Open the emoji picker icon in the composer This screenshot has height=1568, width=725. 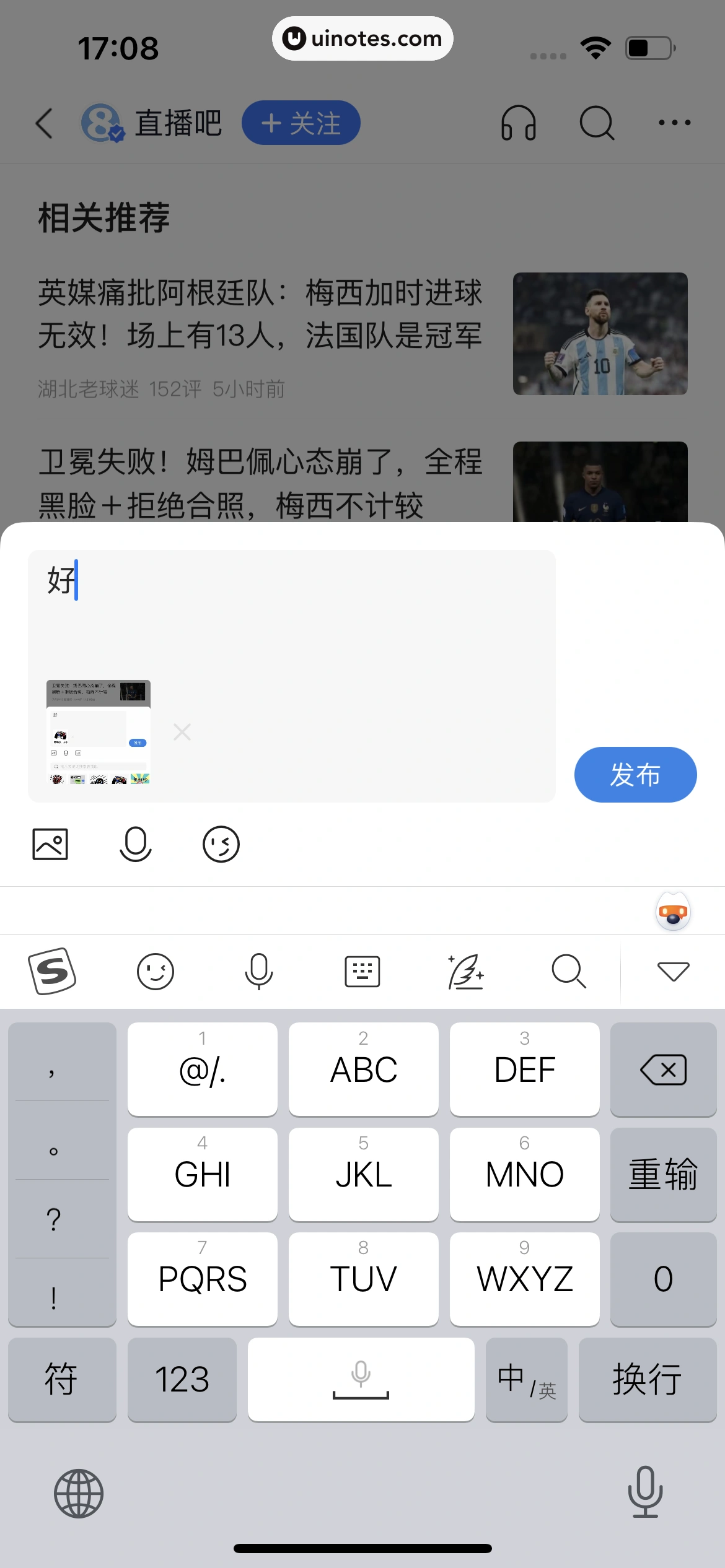[x=221, y=843]
